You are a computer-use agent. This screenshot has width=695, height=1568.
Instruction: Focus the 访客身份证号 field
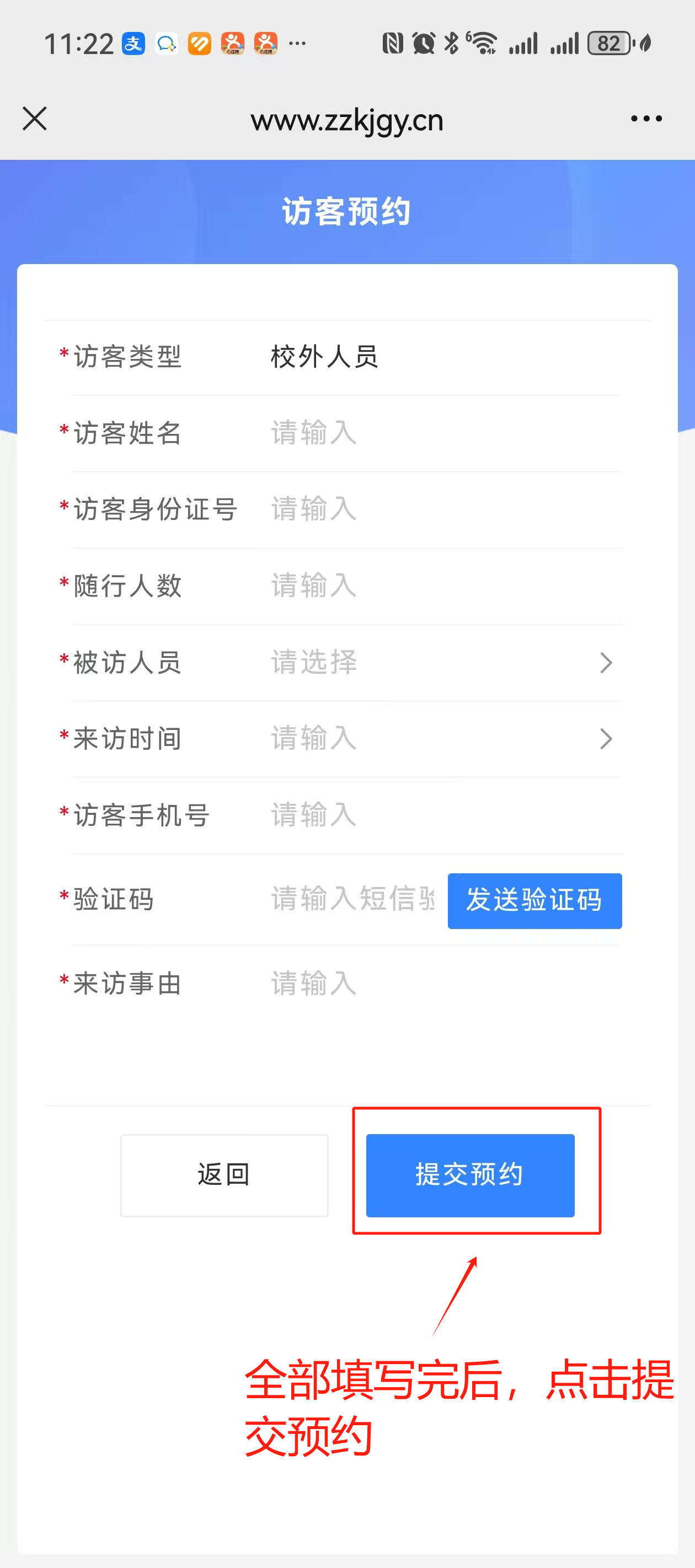(445, 509)
